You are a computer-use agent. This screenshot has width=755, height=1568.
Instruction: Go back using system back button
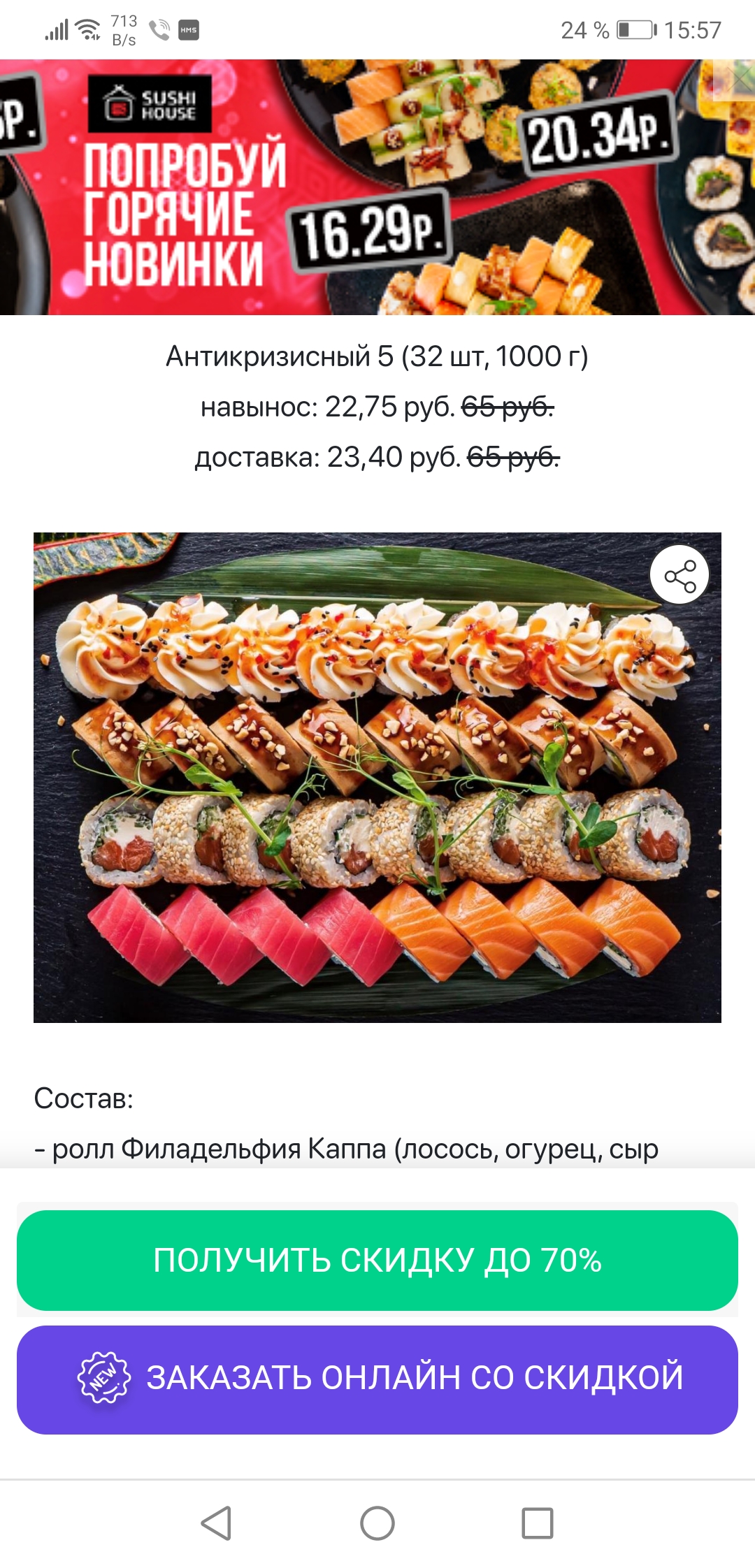[x=216, y=1523]
